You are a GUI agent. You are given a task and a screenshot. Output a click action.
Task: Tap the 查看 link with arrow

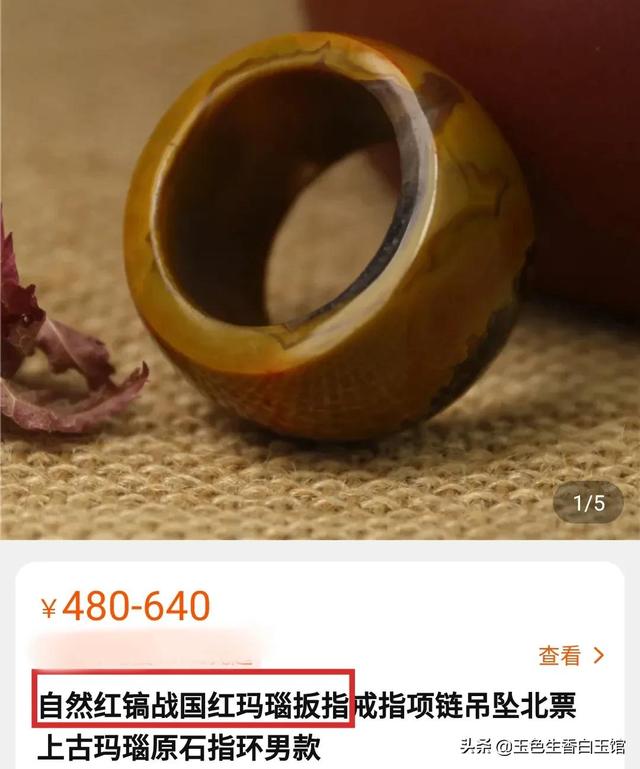click(x=571, y=656)
